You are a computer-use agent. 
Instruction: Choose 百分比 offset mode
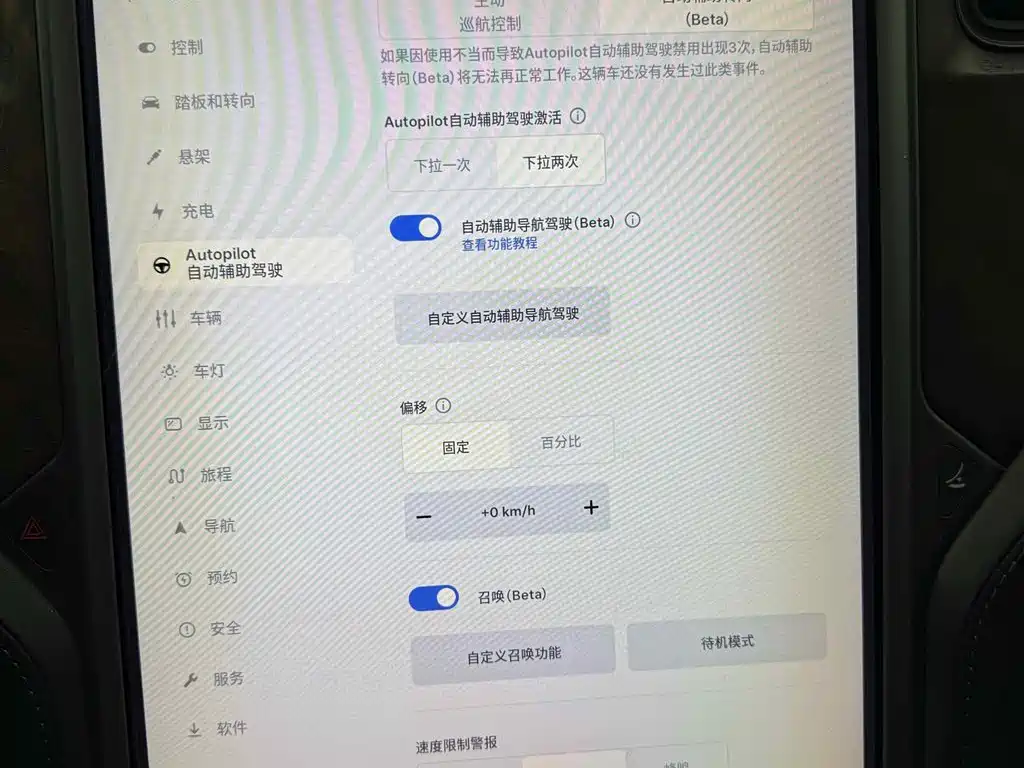(x=560, y=442)
